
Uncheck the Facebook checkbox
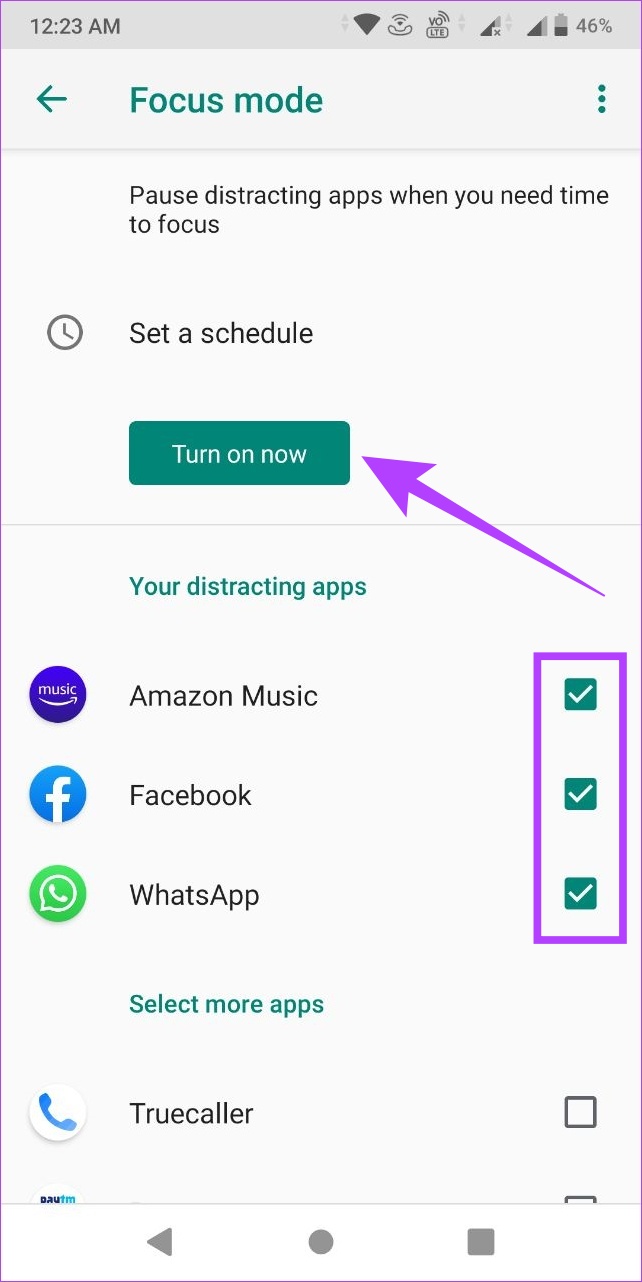coord(580,794)
